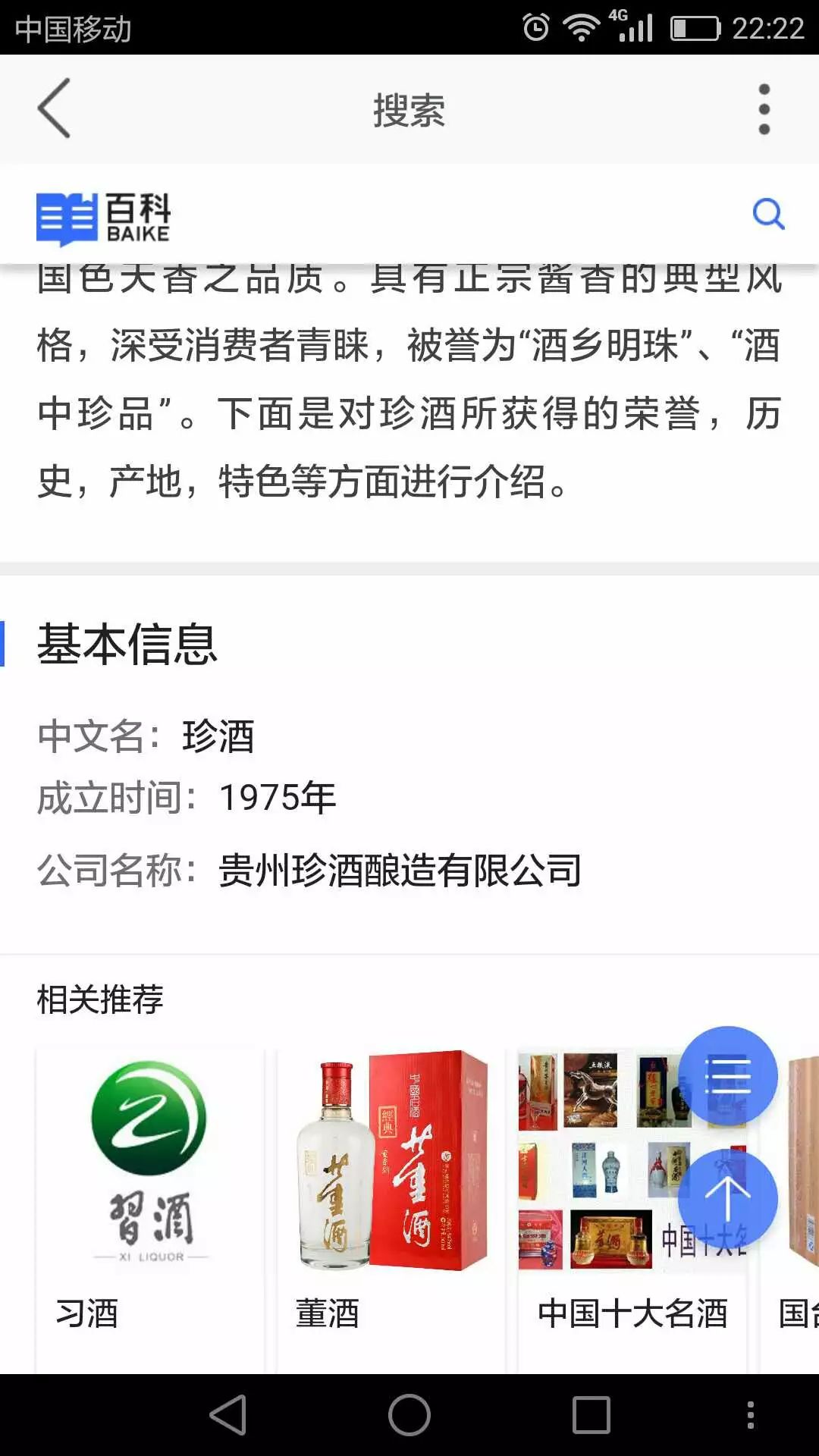Go back using the top-left arrow

(x=54, y=108)
